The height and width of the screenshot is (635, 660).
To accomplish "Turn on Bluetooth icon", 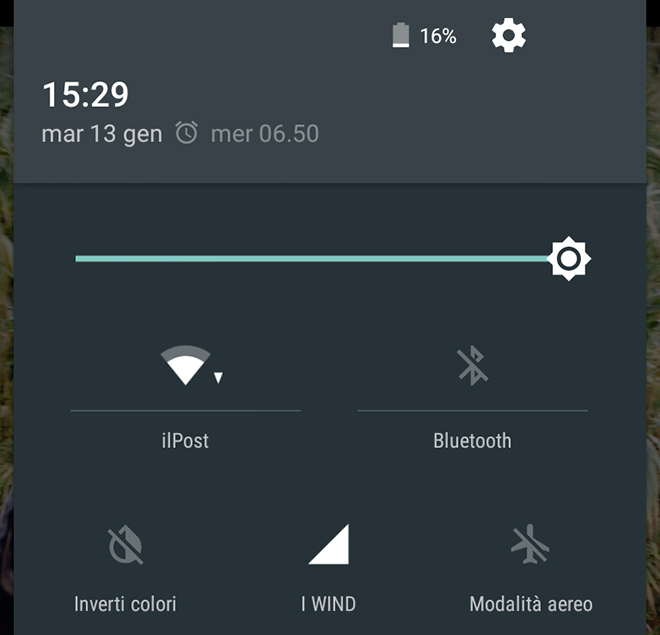I will (x=472, y=366).
